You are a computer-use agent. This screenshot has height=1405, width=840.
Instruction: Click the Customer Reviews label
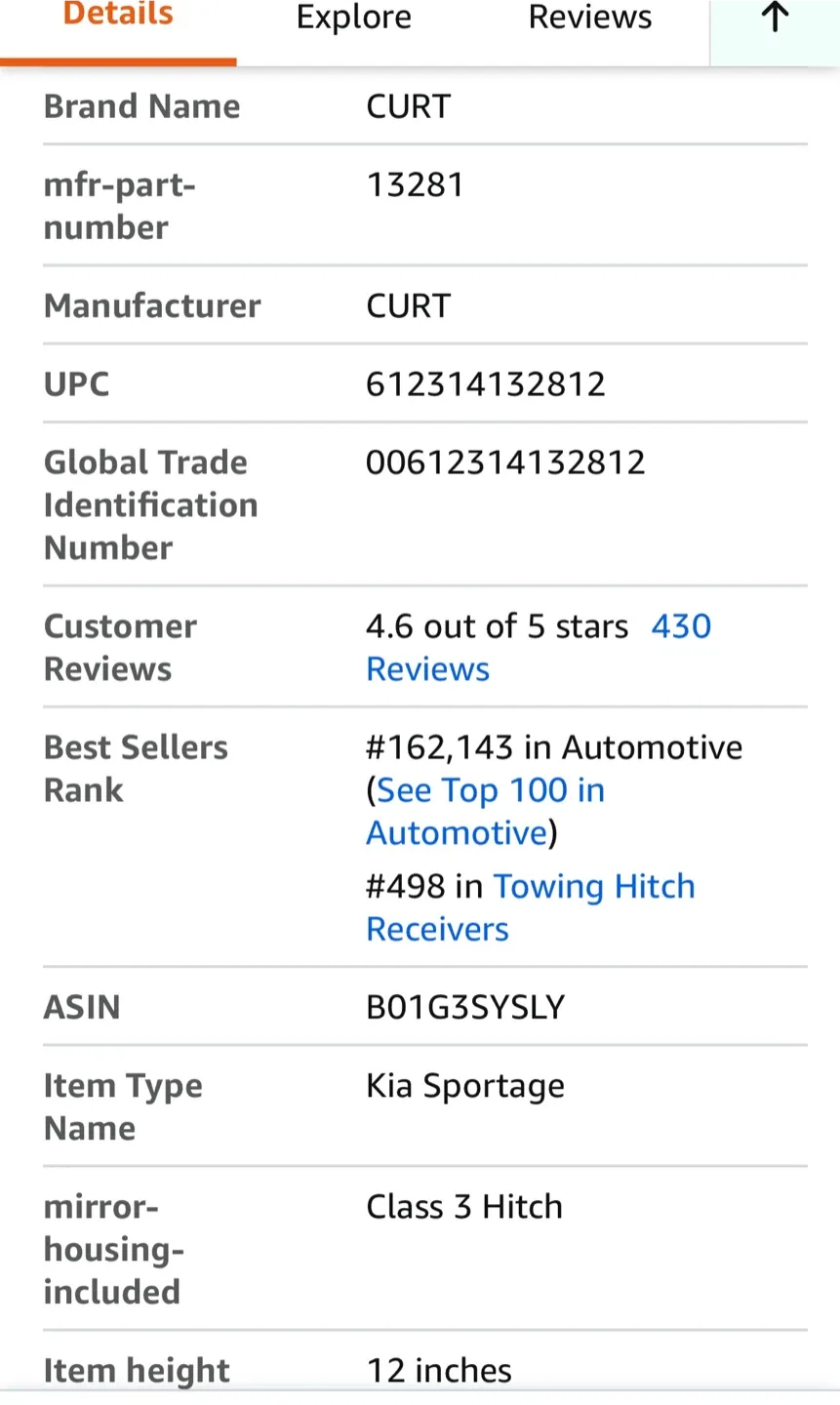(120, 647)
